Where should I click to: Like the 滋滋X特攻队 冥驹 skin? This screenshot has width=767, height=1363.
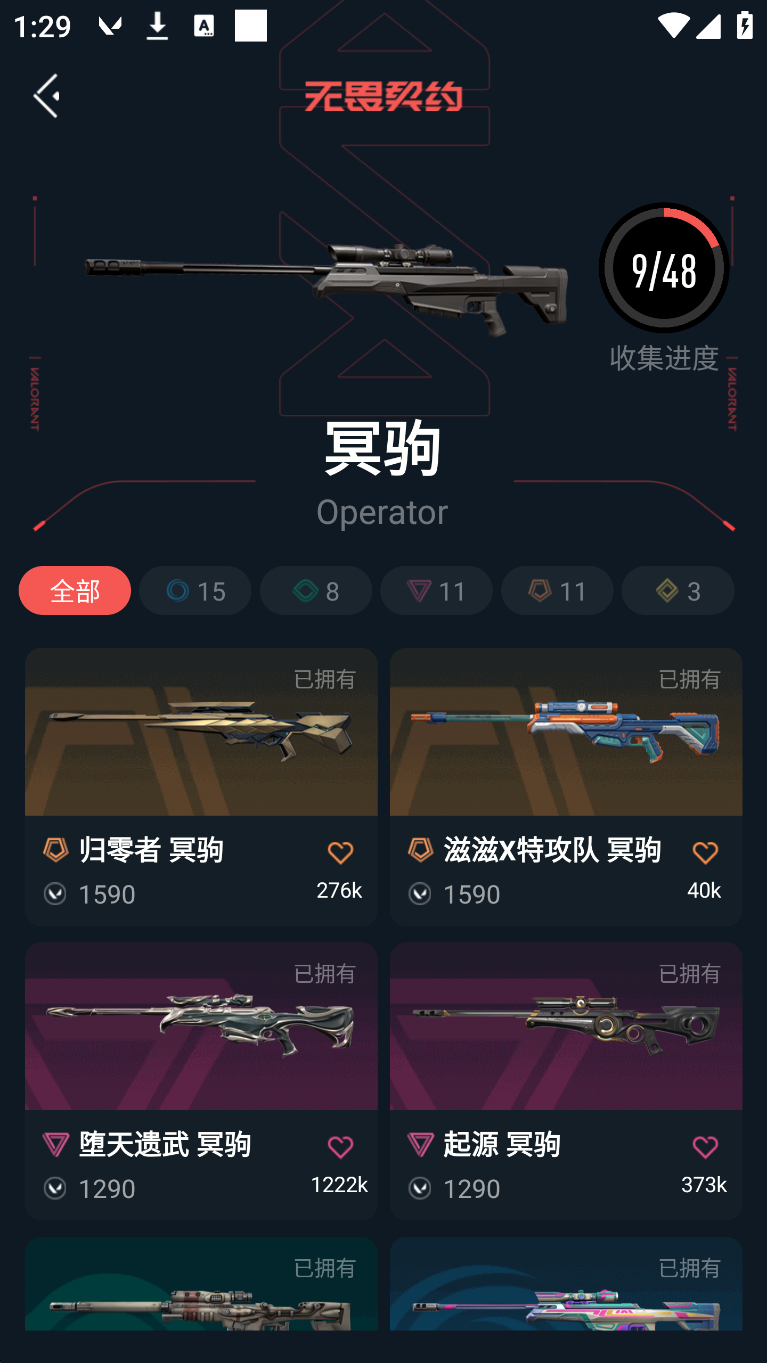[705, 853]
